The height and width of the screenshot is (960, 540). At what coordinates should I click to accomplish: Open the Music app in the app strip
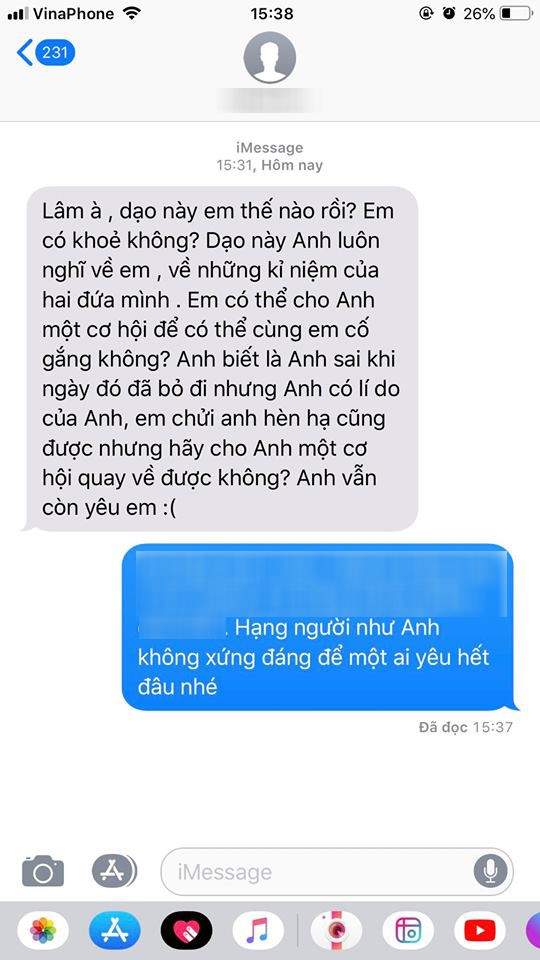258,931
